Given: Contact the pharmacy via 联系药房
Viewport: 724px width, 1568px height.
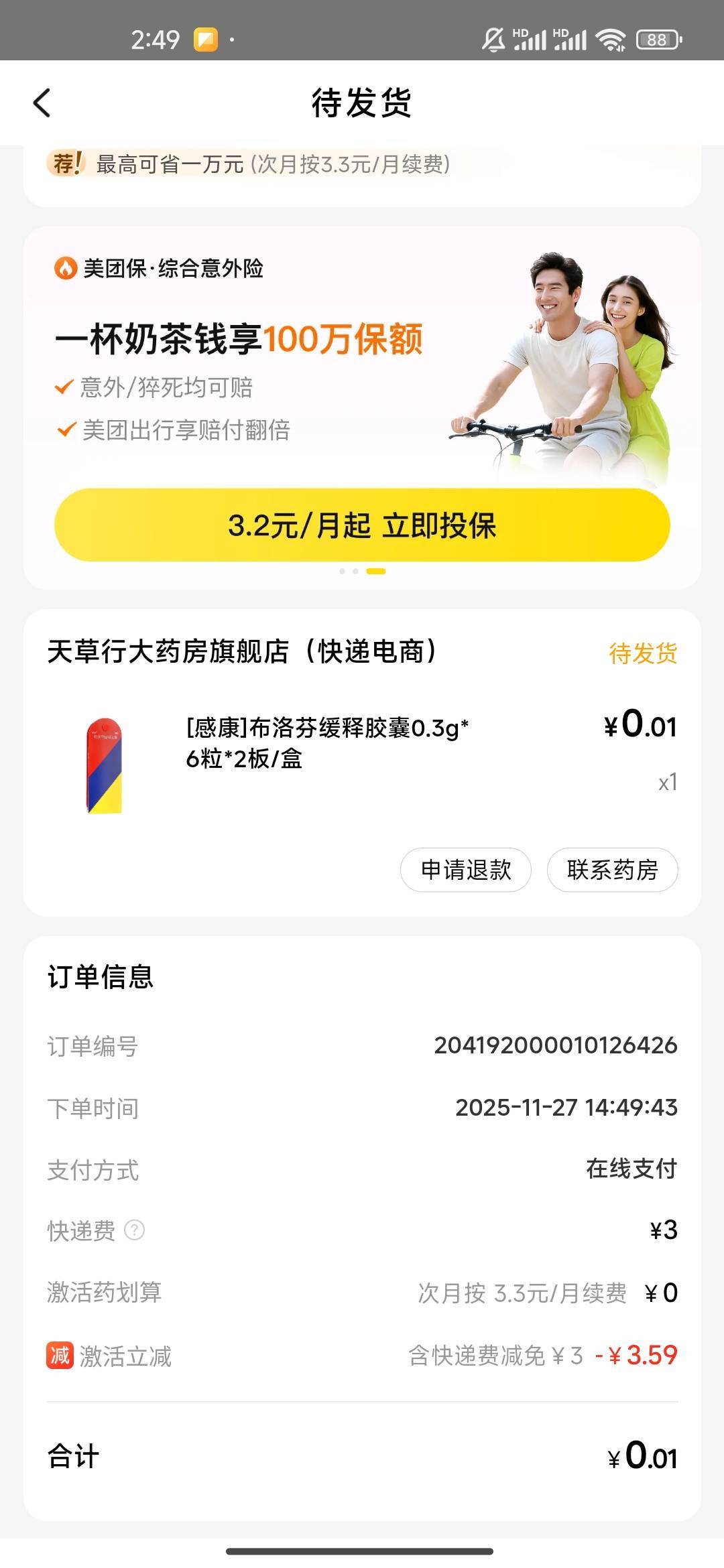Looking at the screenshot, I should pyautogui.click(x=612, y=870).
